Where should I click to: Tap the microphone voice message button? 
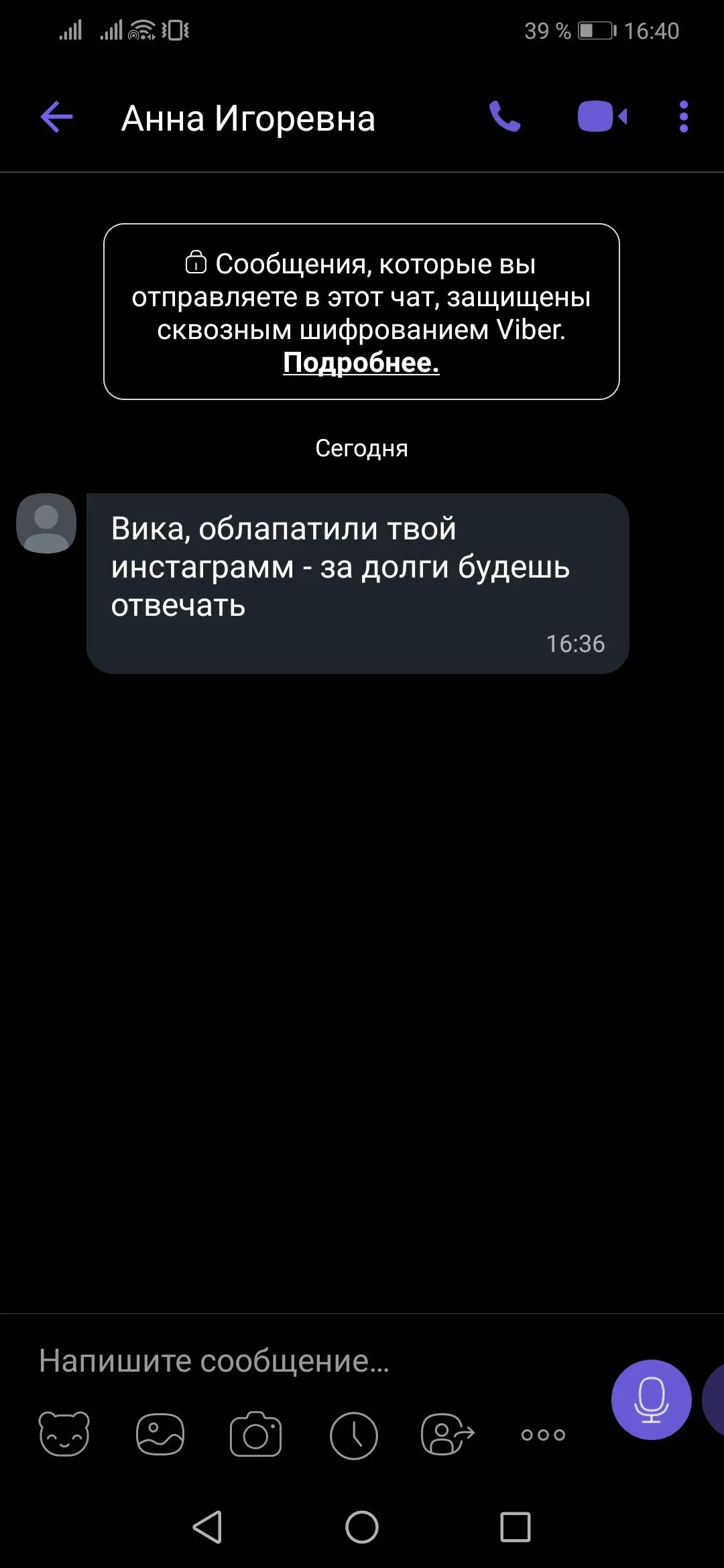tap(651, 1399)
